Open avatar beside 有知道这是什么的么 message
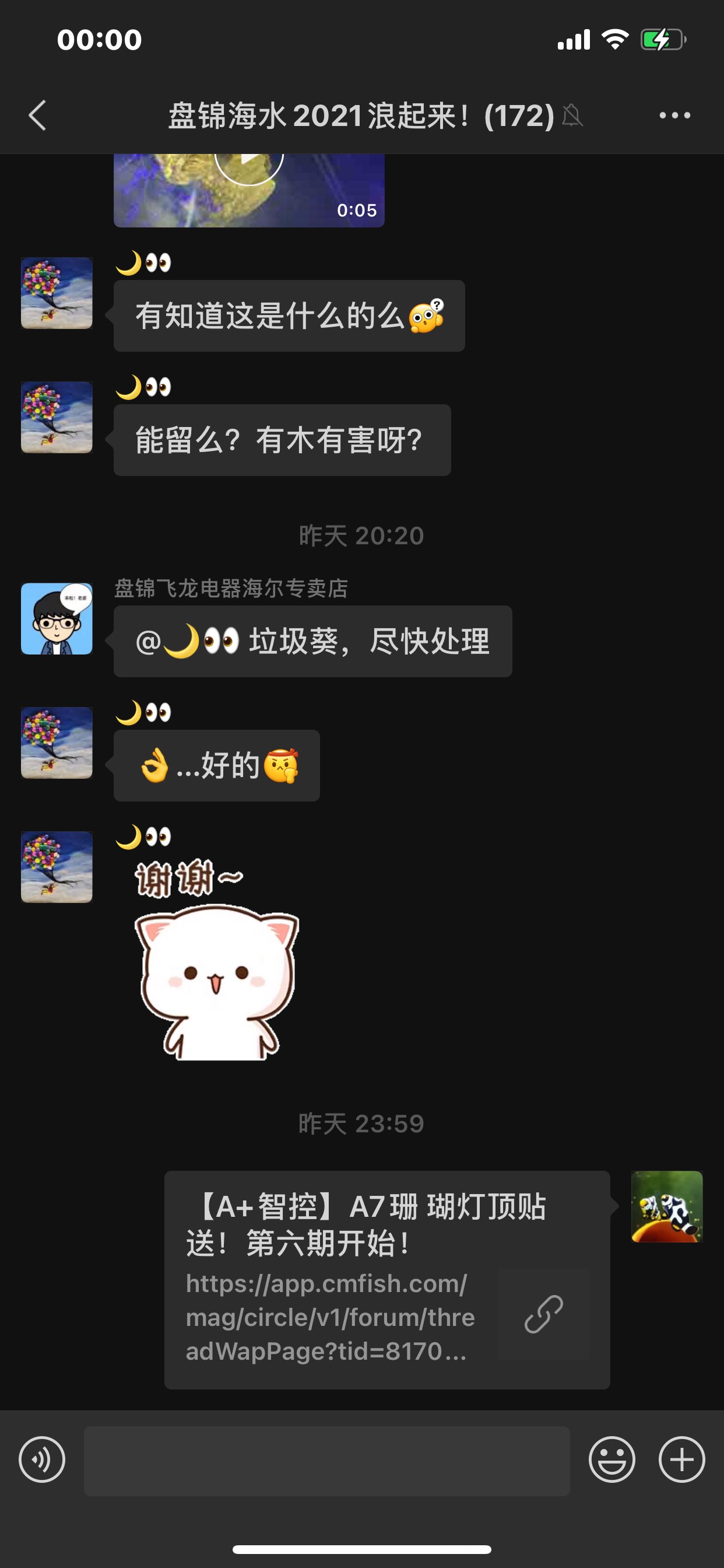 click(x=57, y=293)
